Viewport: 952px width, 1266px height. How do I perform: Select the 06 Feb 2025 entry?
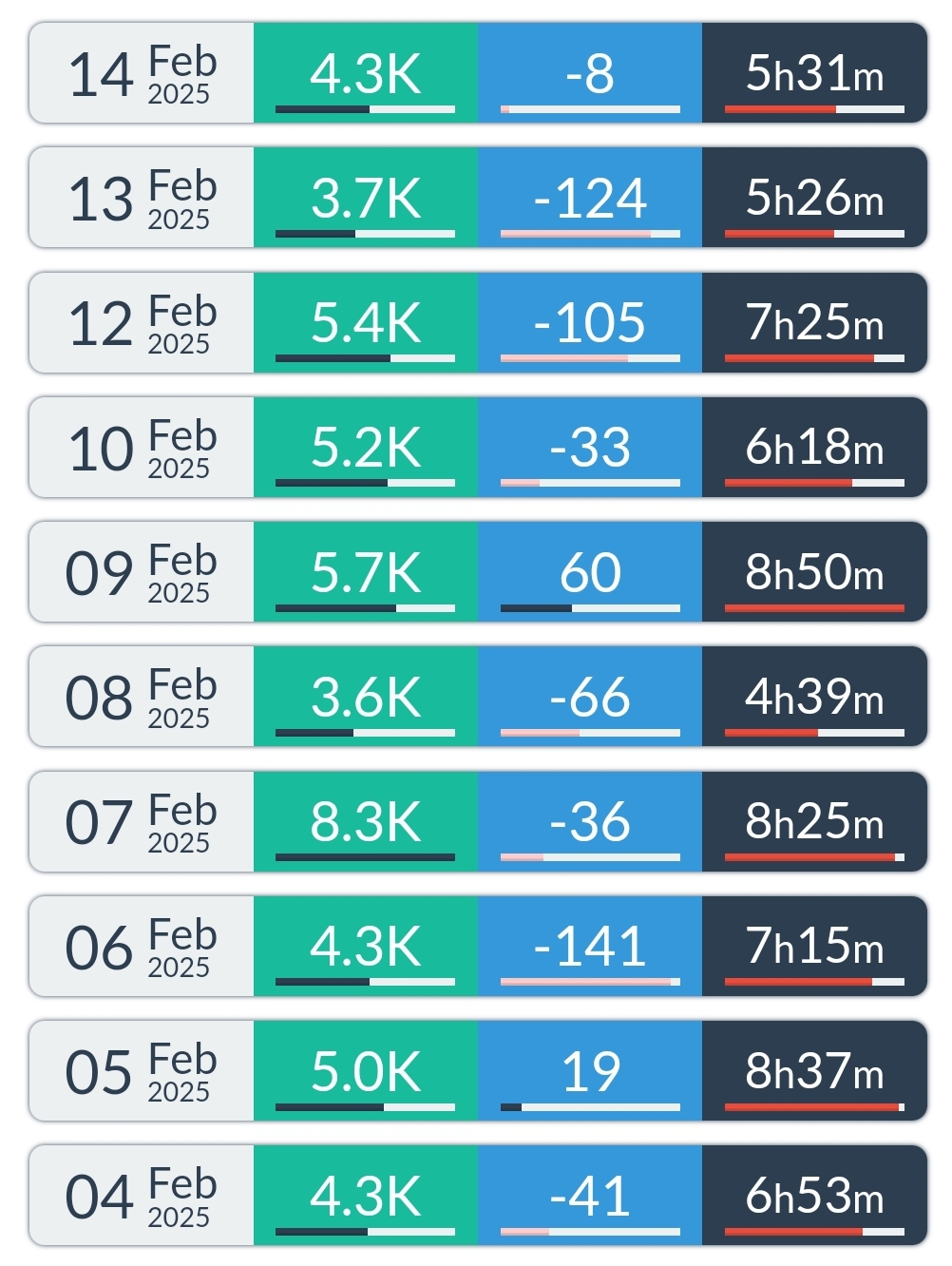tap(143, 946)
